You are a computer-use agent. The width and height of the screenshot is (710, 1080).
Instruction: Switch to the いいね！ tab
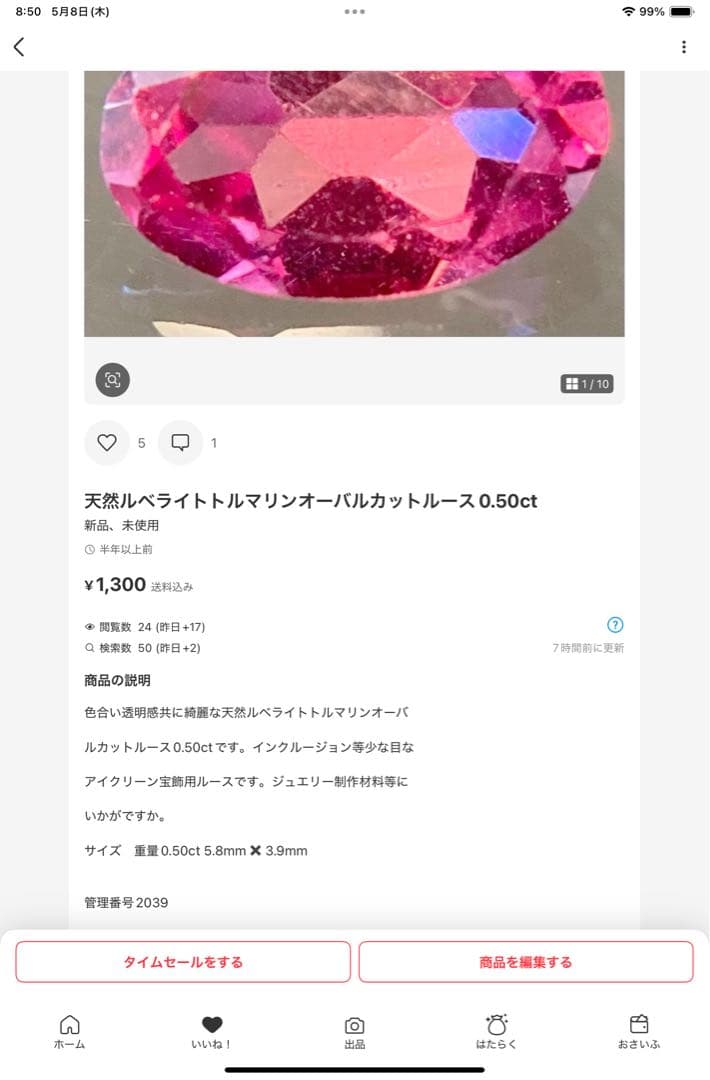(212, 1031)
